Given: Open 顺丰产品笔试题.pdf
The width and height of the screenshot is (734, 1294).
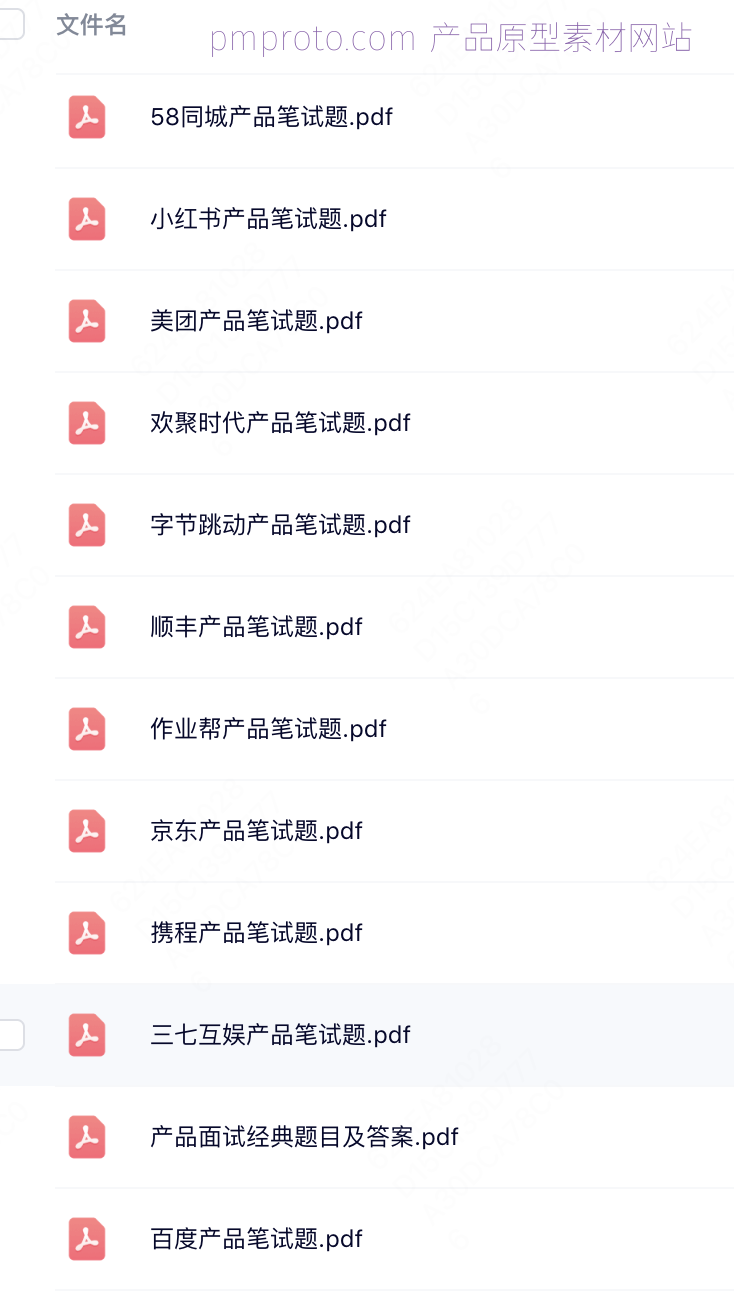Looking at the screenshot, I should coord(256,627).
